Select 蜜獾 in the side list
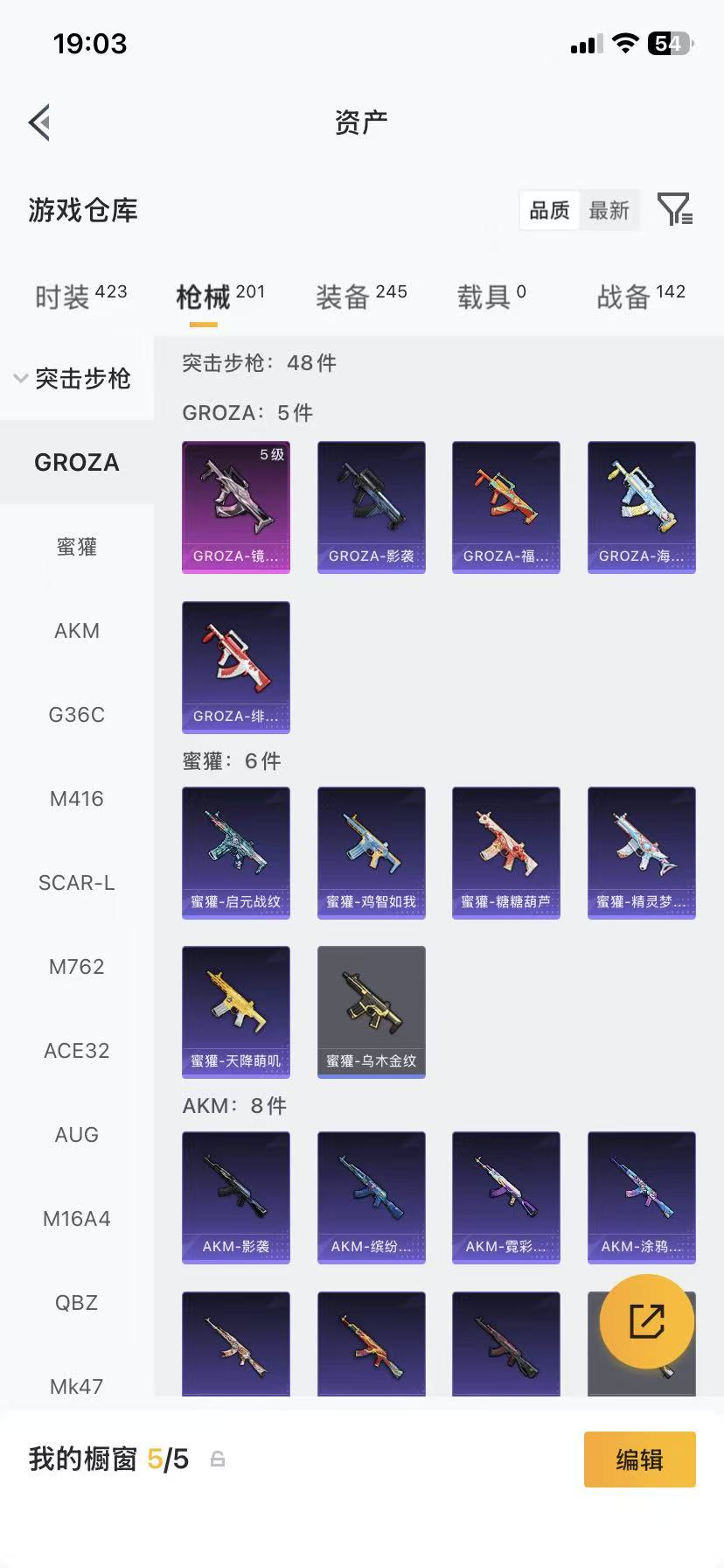 coord(77,547)
